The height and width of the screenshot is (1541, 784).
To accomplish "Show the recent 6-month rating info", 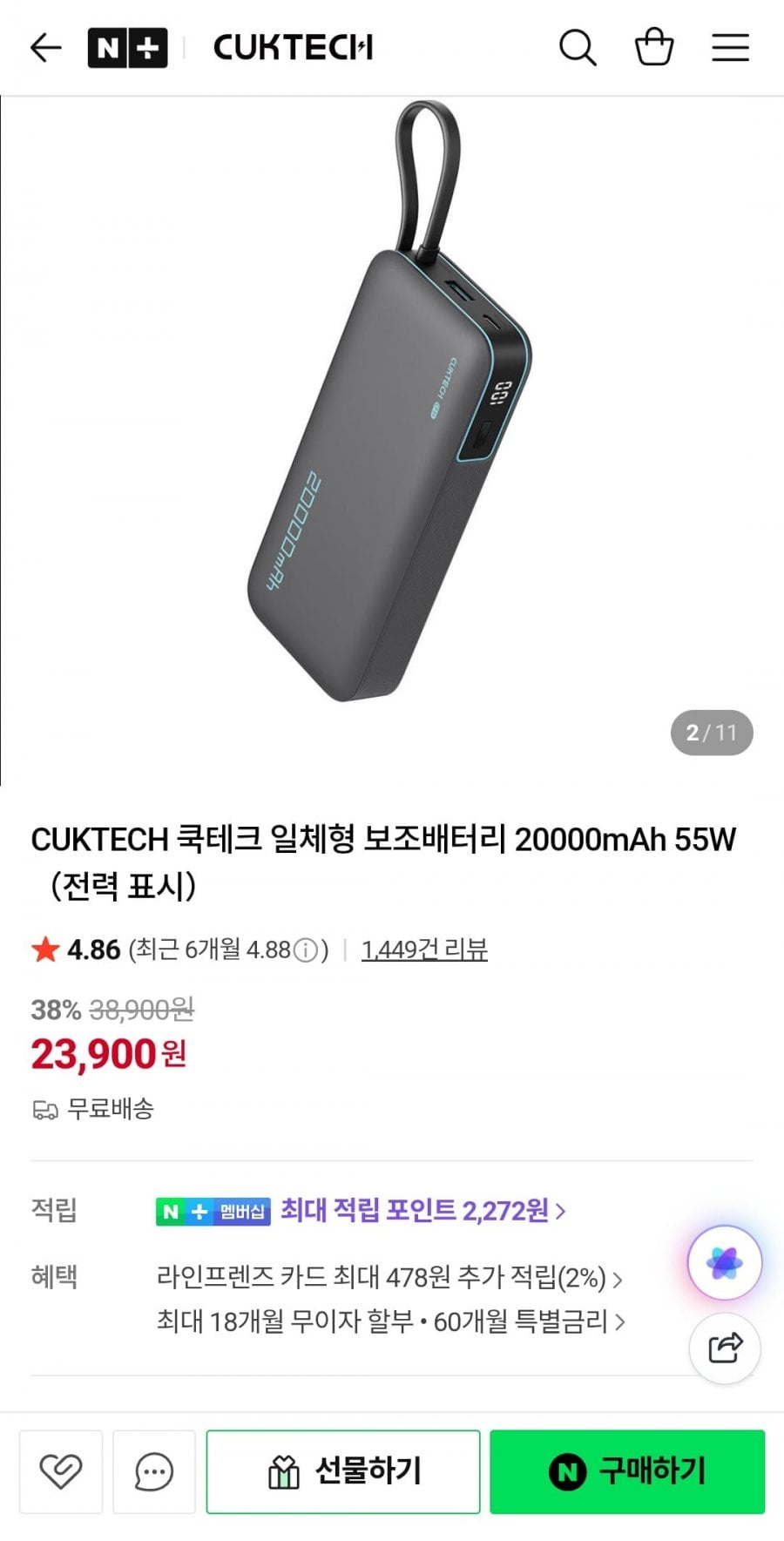I will (x=306, y=950).
